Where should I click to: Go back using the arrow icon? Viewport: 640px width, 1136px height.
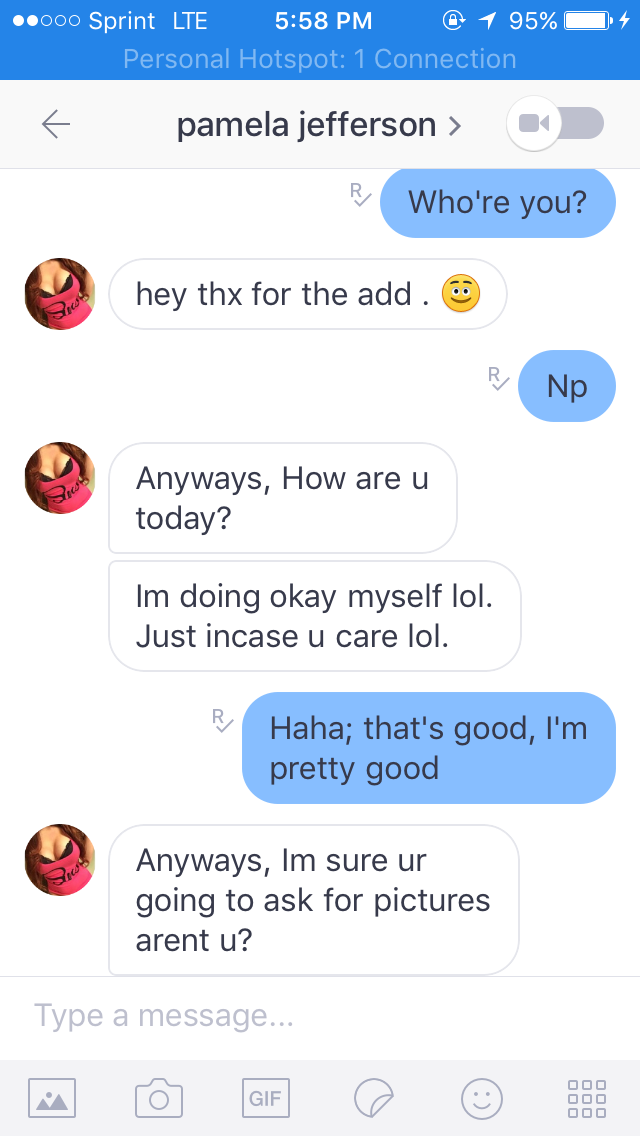56,125
